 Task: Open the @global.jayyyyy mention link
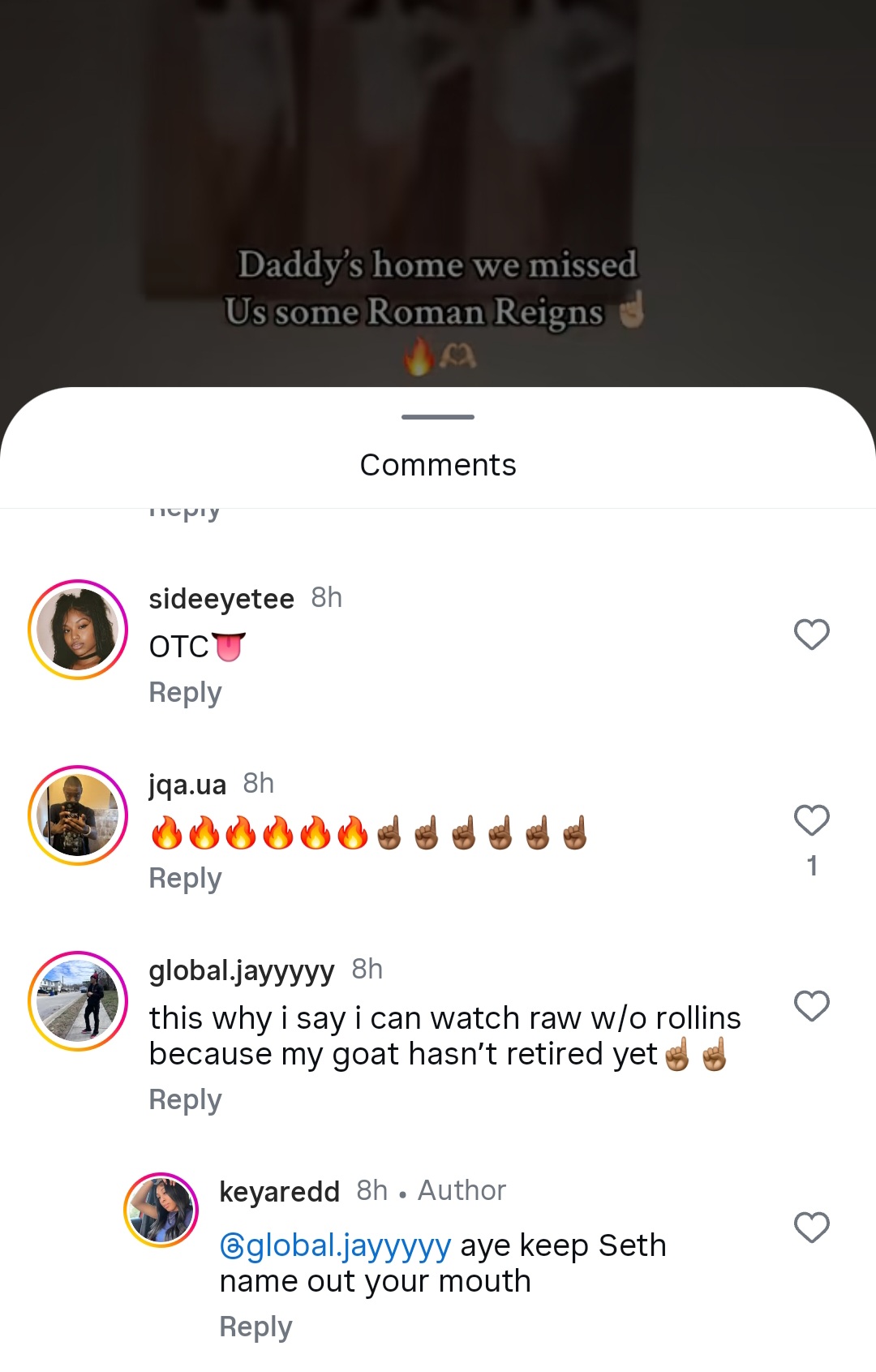coord(336,1245)
